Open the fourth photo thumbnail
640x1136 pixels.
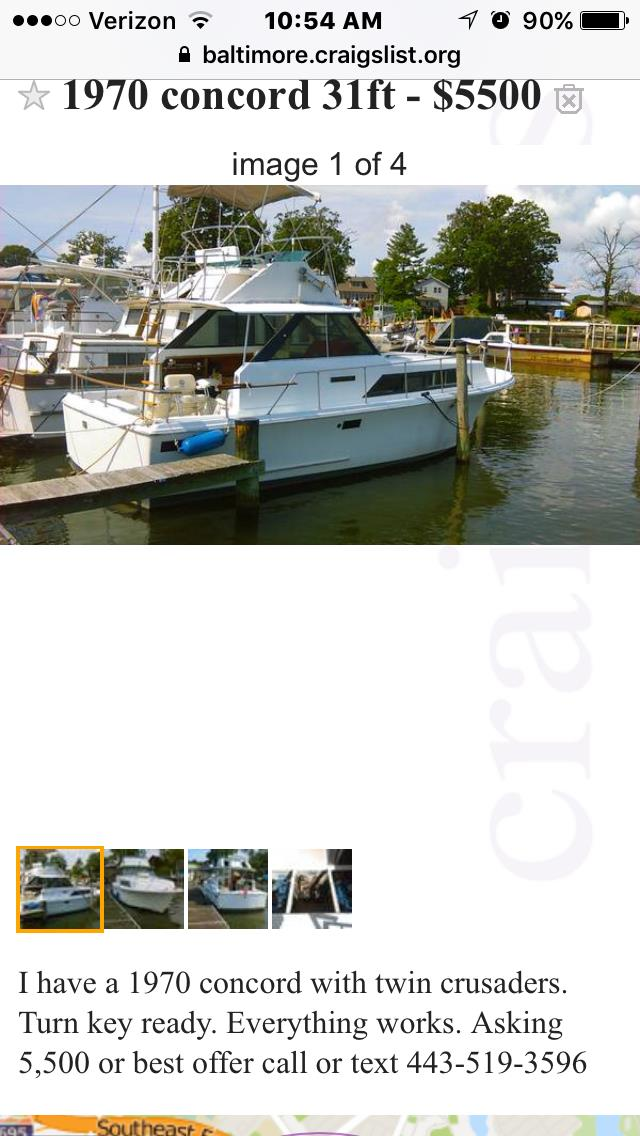click(312, 889)
